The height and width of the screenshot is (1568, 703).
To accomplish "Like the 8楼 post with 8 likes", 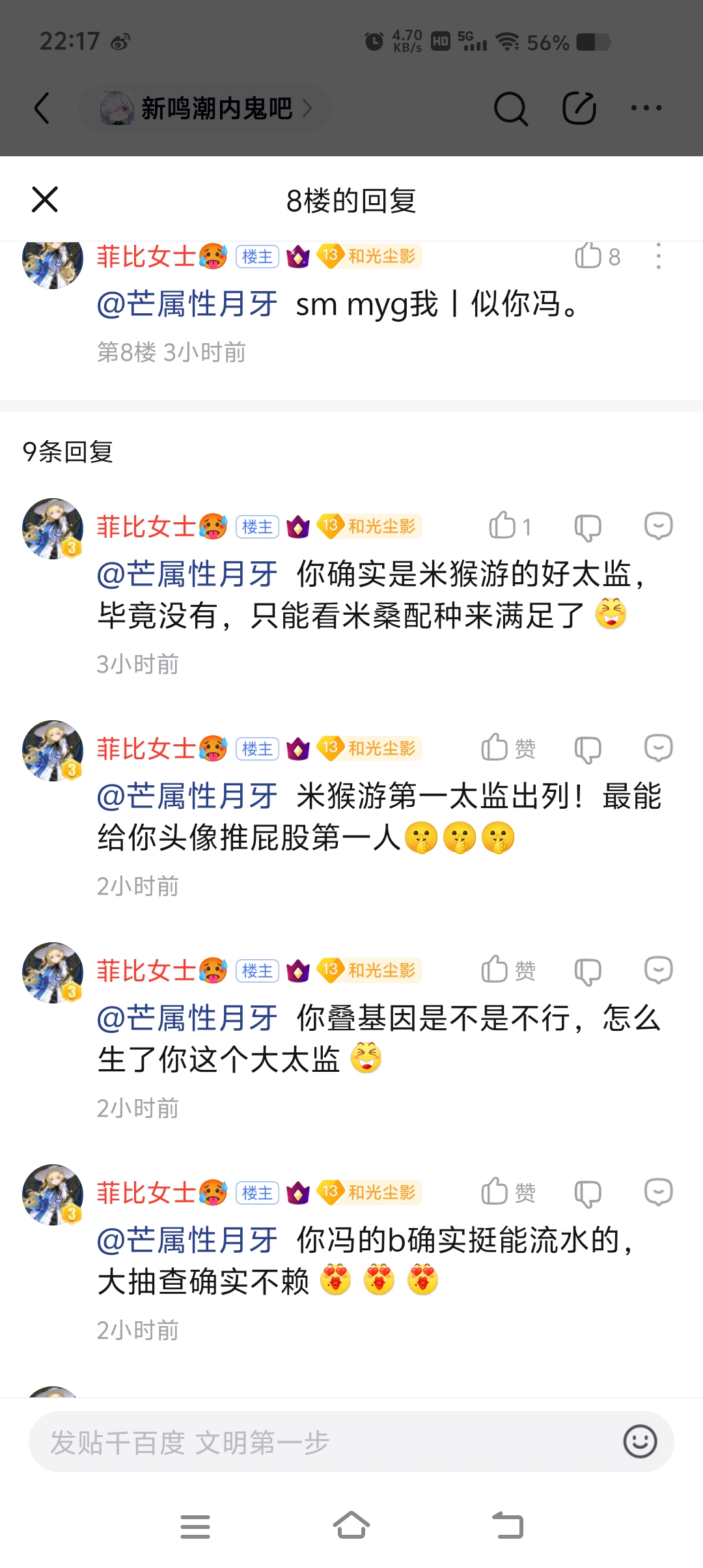I will point(588,256).
